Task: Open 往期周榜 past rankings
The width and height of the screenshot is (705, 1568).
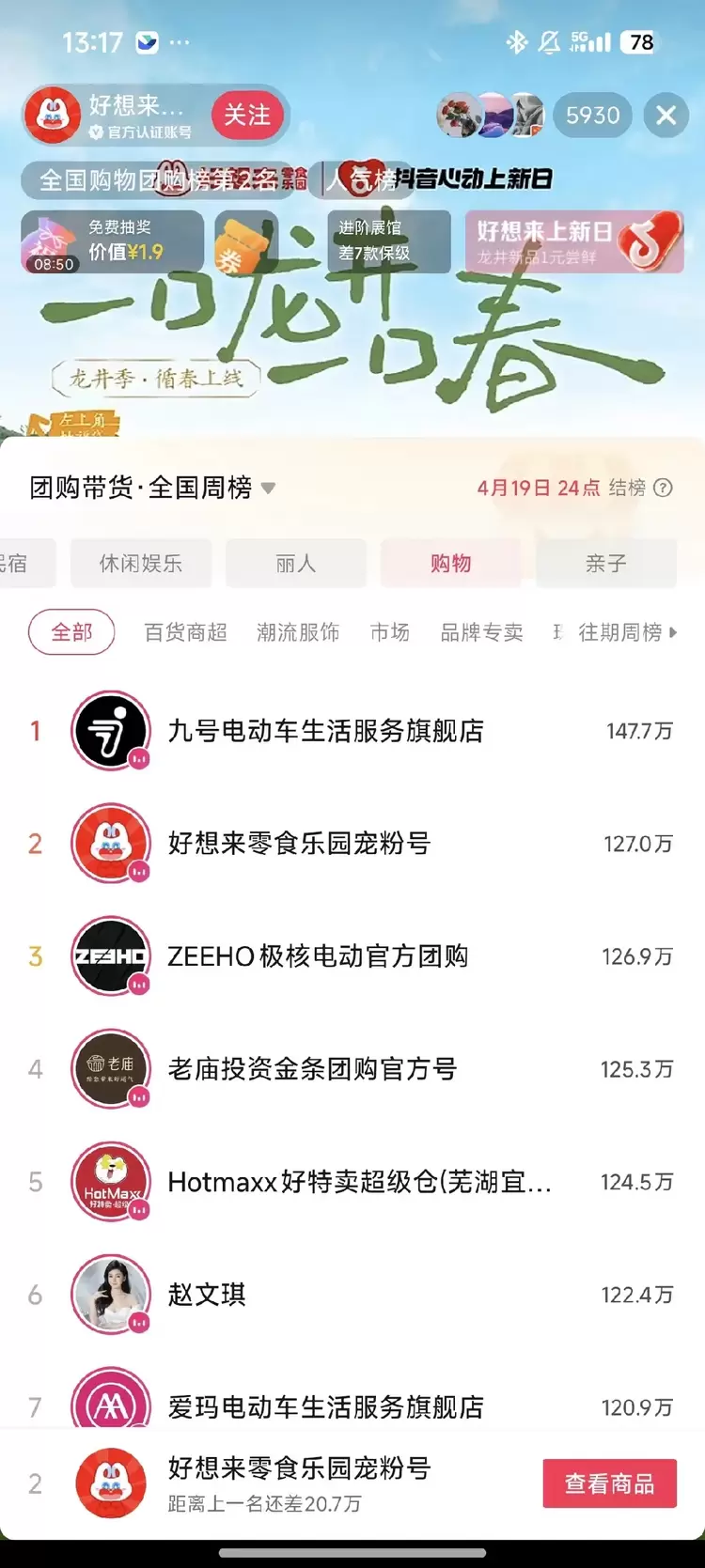Action: click(627, 632)
